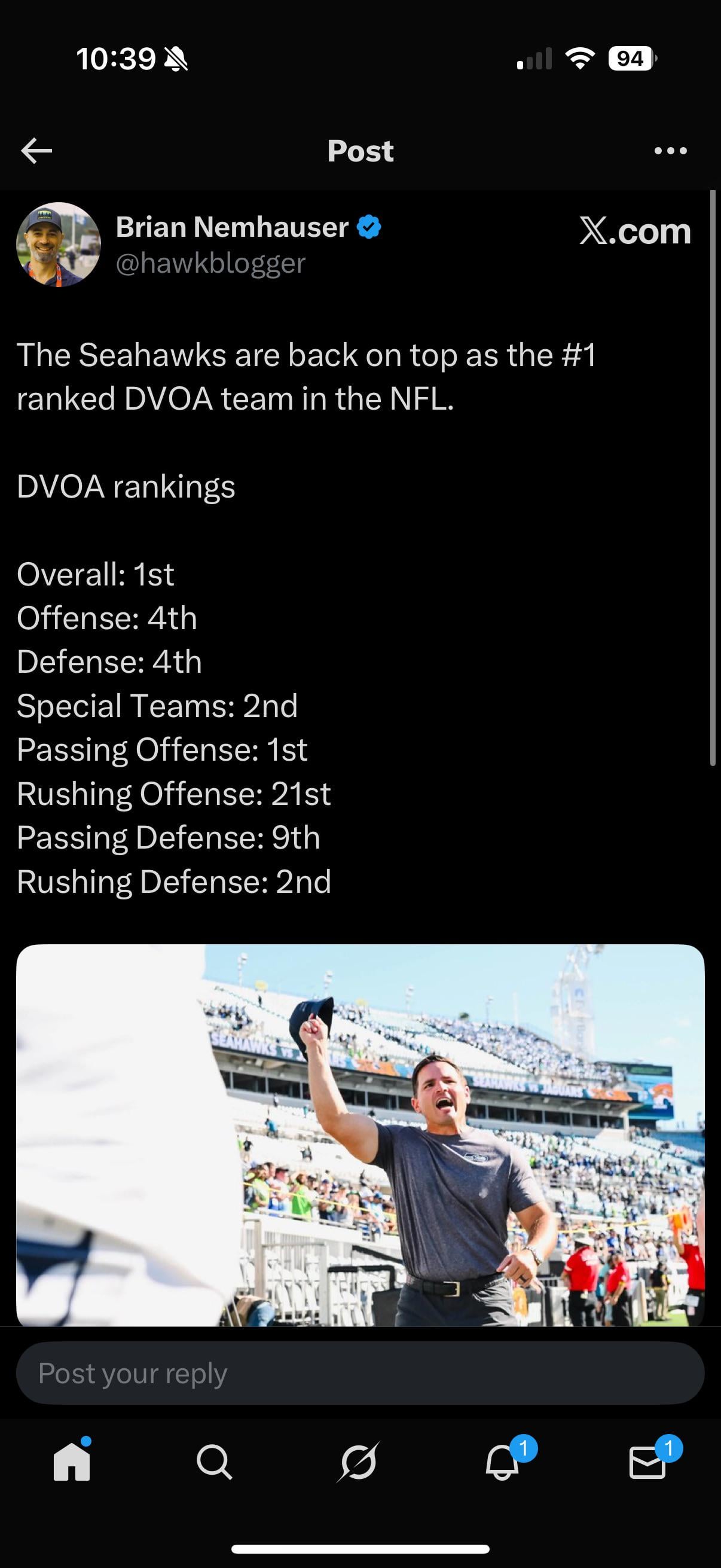Open Brian Nemhauser's profile picture

pos(59,245)
